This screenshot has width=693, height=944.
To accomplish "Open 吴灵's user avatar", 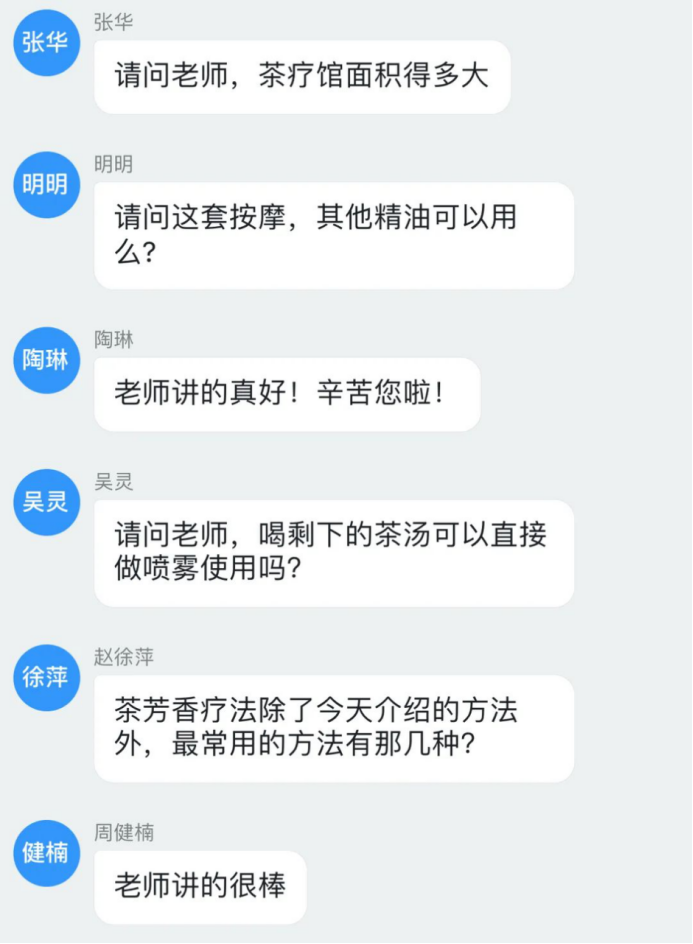I will coord(45,501).
